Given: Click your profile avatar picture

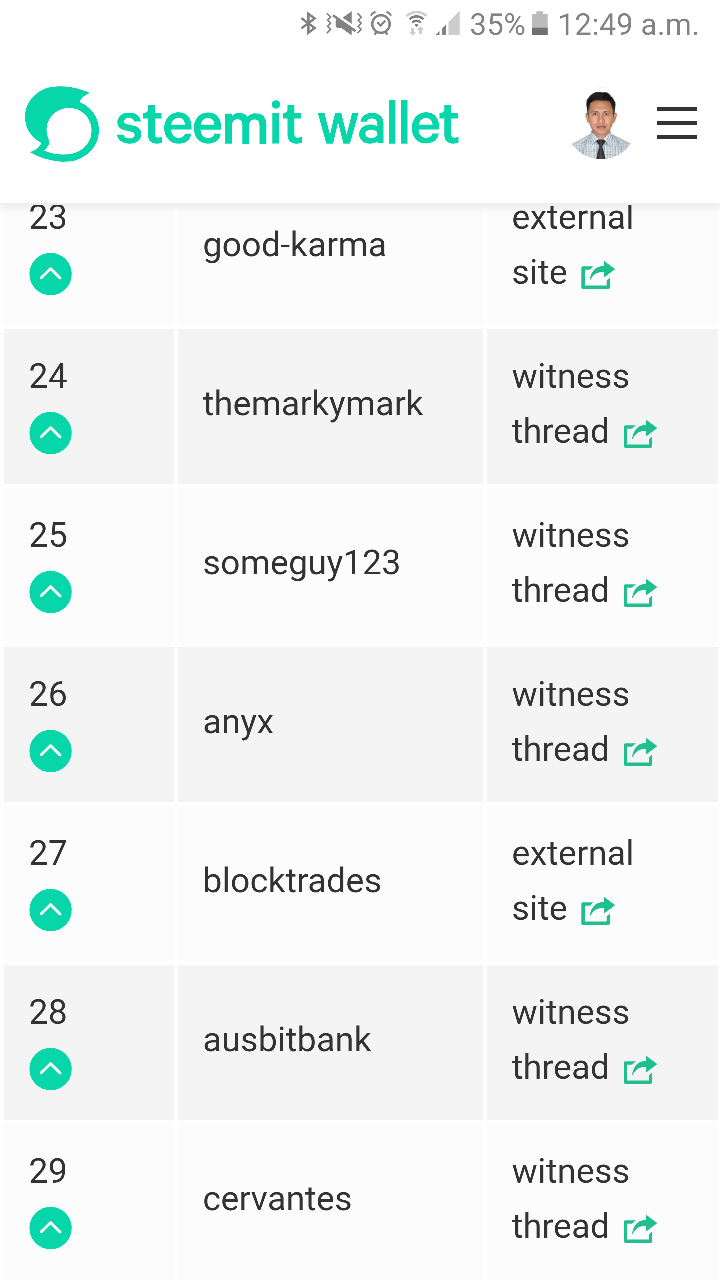Looking at the screenshot, I should [601, 124].
